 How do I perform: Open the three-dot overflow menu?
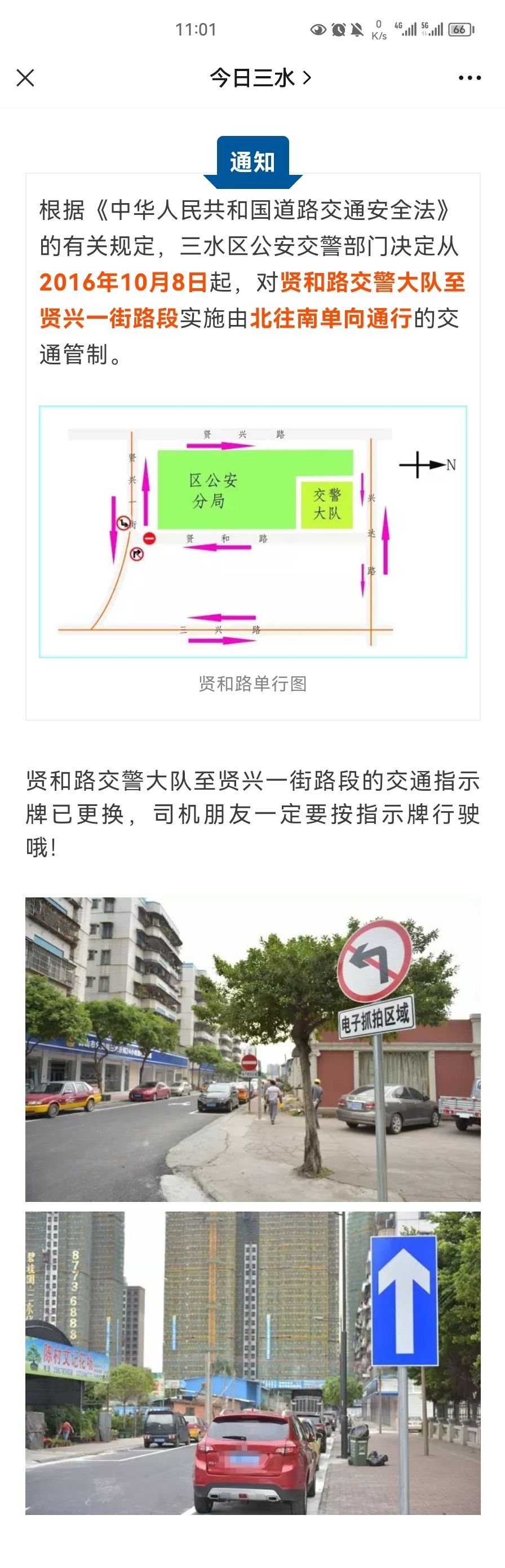pos(469,78)
